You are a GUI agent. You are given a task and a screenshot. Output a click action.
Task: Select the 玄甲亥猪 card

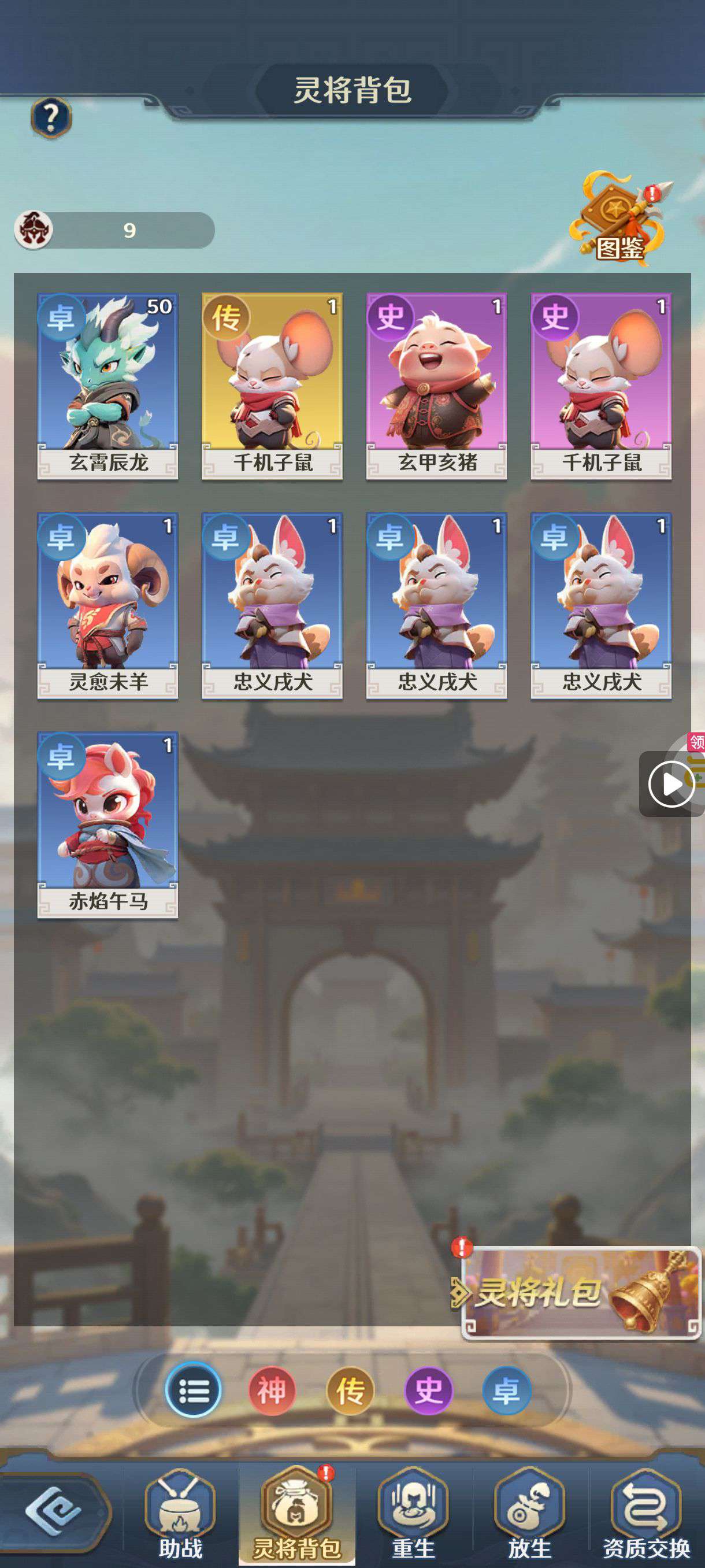(436, 386)
